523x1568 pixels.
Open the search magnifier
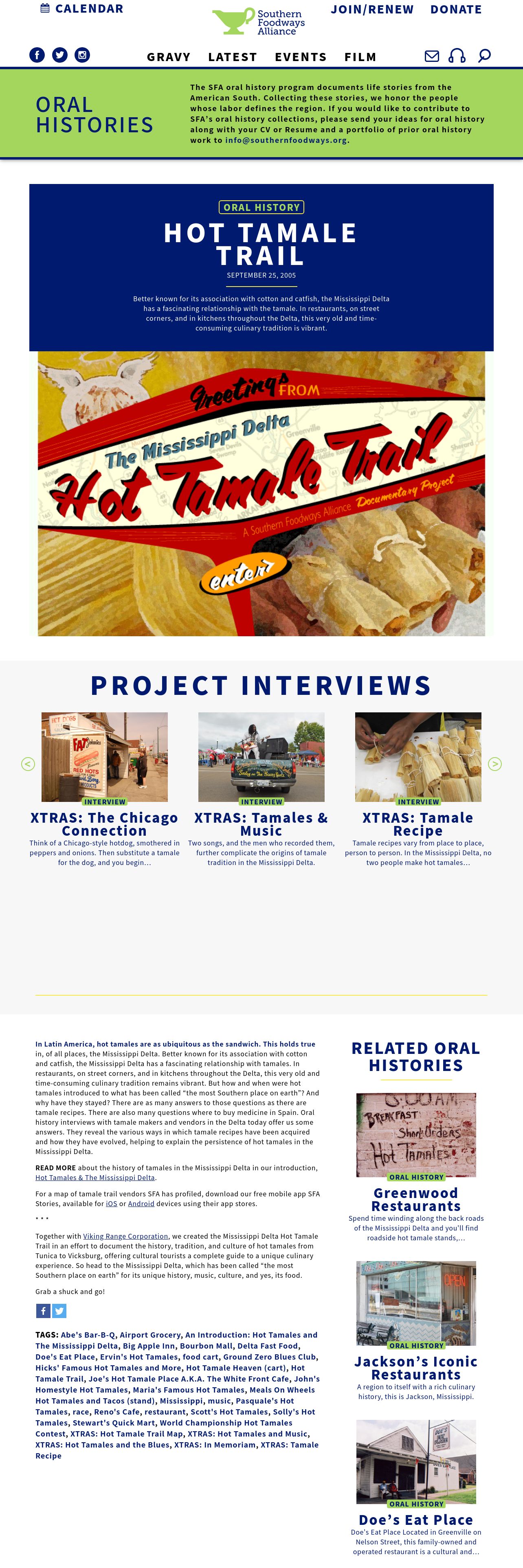(484, 56)
